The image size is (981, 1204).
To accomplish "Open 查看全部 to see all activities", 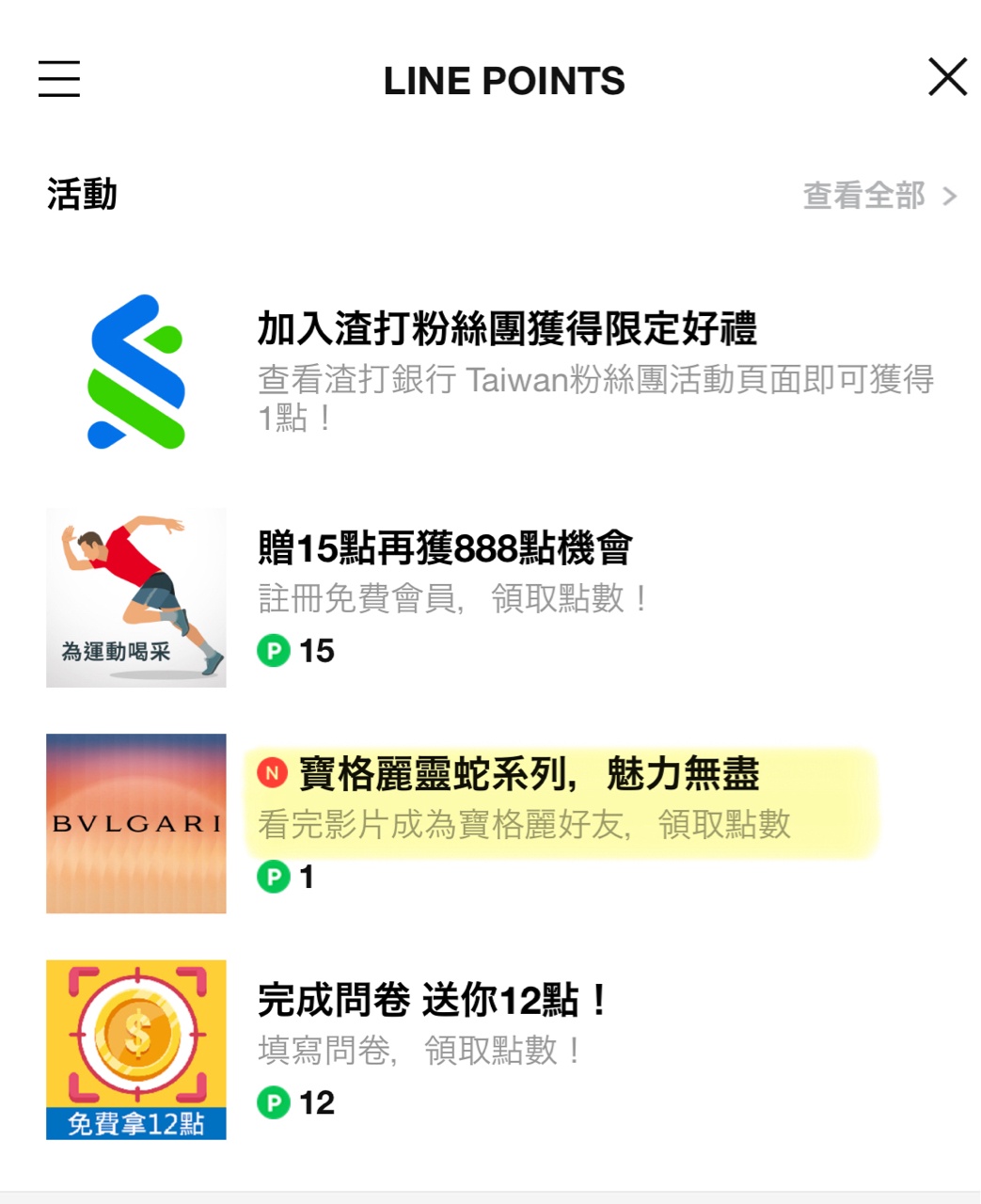I will tap(878, 196).
